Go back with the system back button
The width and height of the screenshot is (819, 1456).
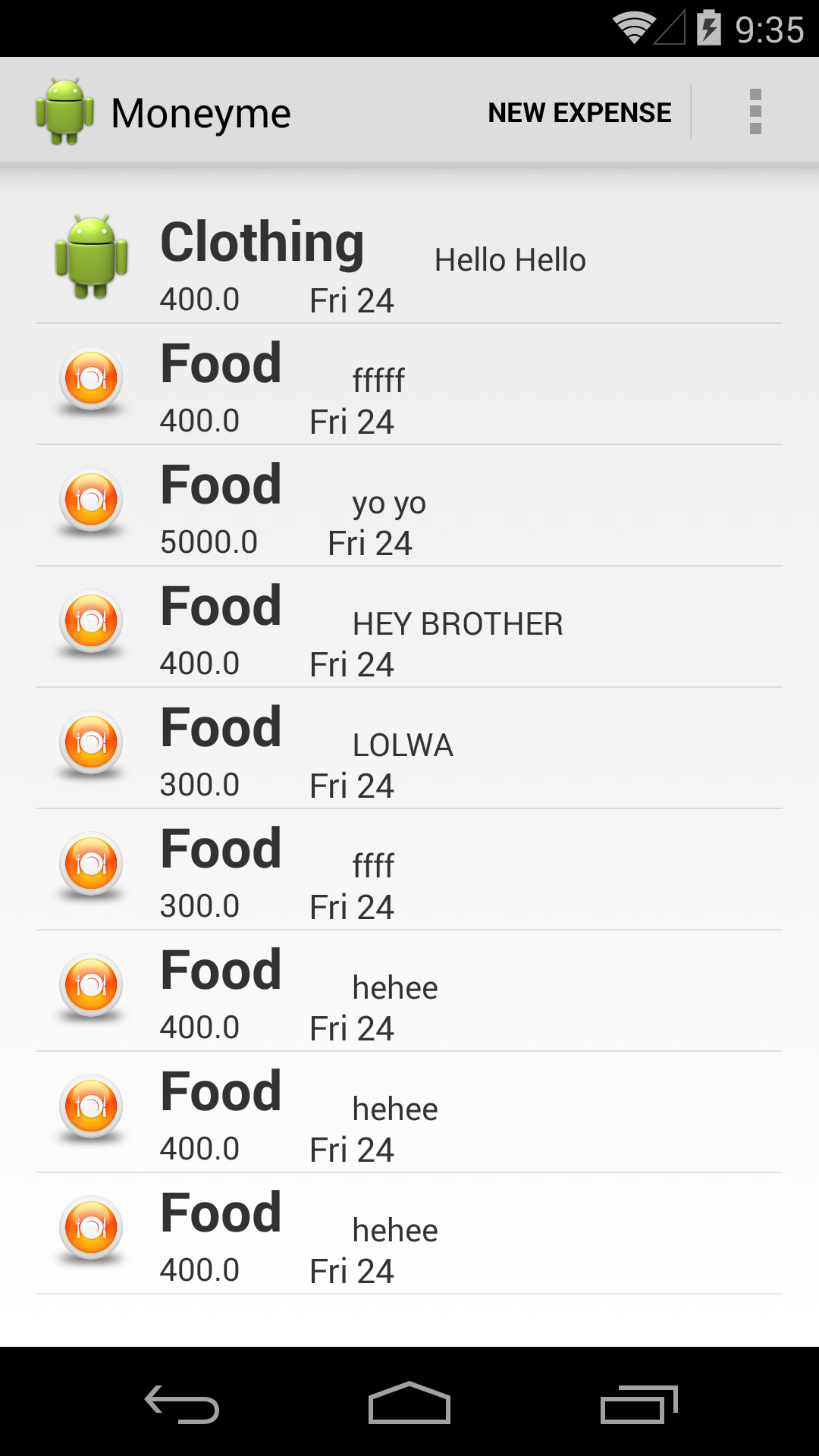pyautogui.click(x=182, y=1404)
